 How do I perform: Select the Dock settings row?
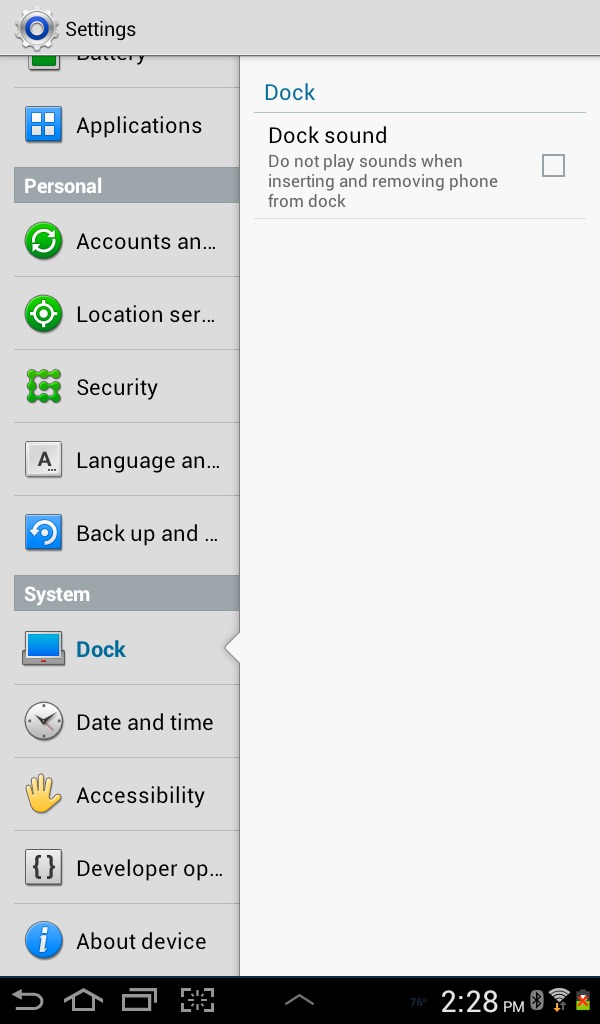pos(126,649)
